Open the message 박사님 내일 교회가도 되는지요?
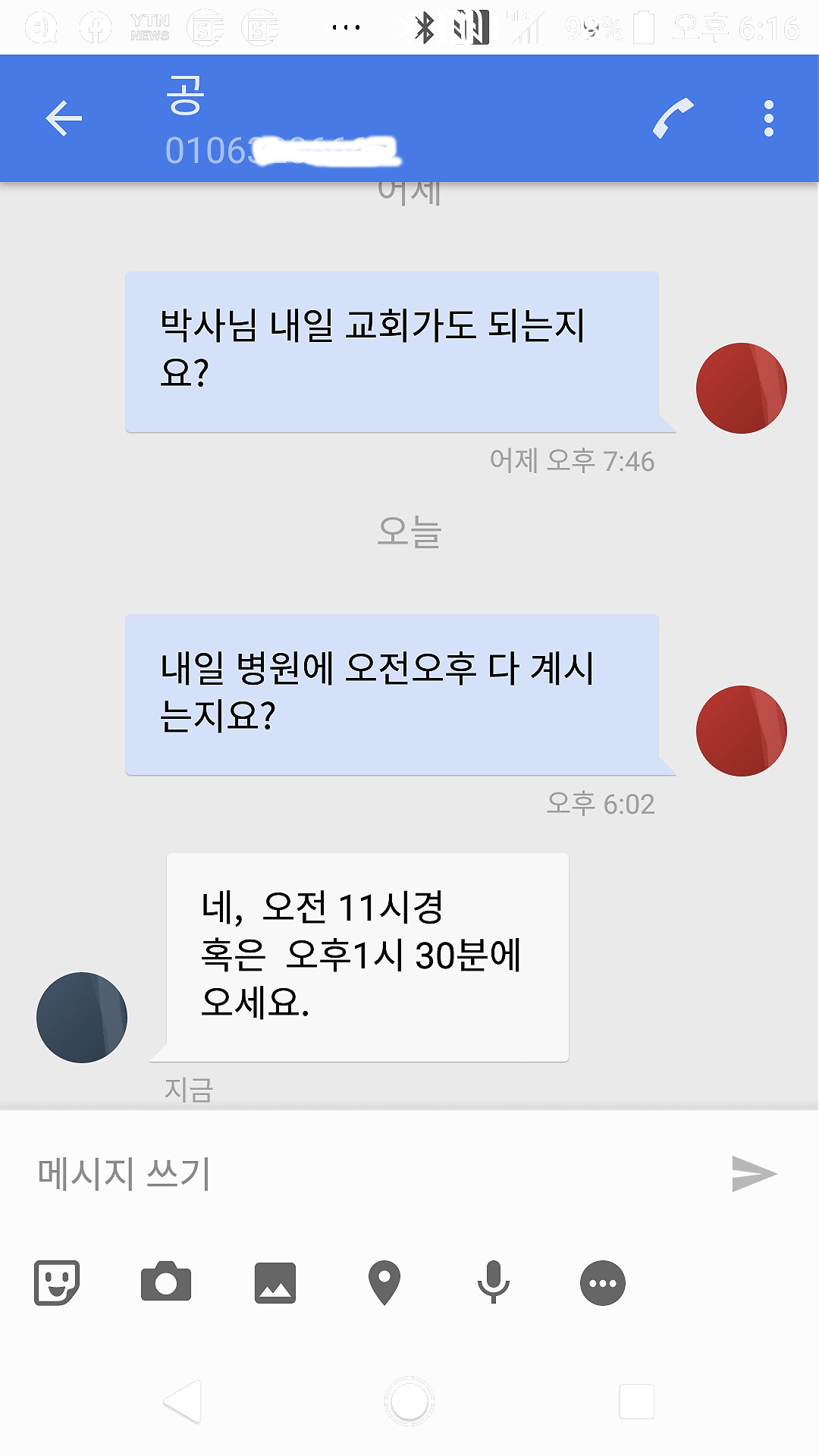Image resolution: width=819 pixels, height=1456 pixels. [x=393, y=352]
